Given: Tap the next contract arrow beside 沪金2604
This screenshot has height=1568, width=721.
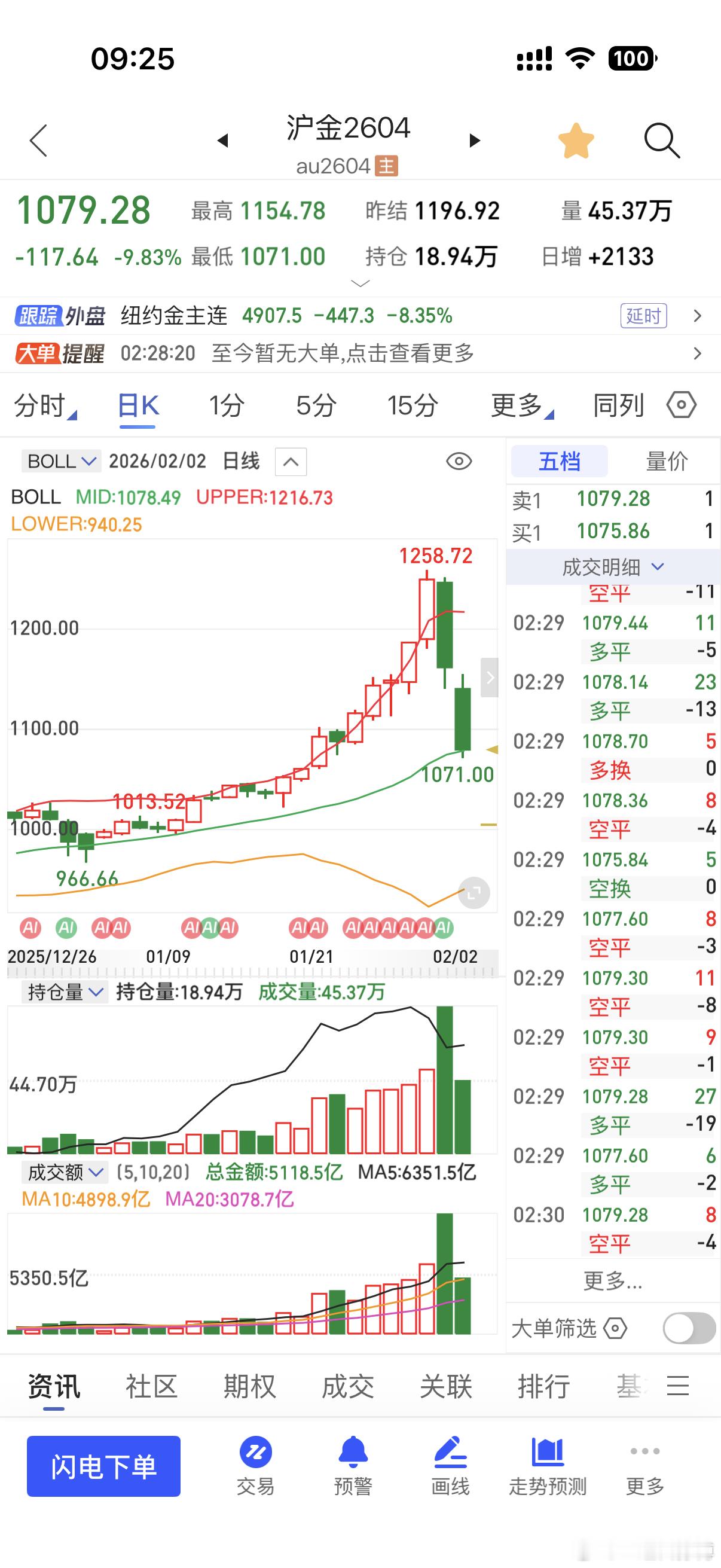Looking at the screenshot, I should [x=474, y=140].
